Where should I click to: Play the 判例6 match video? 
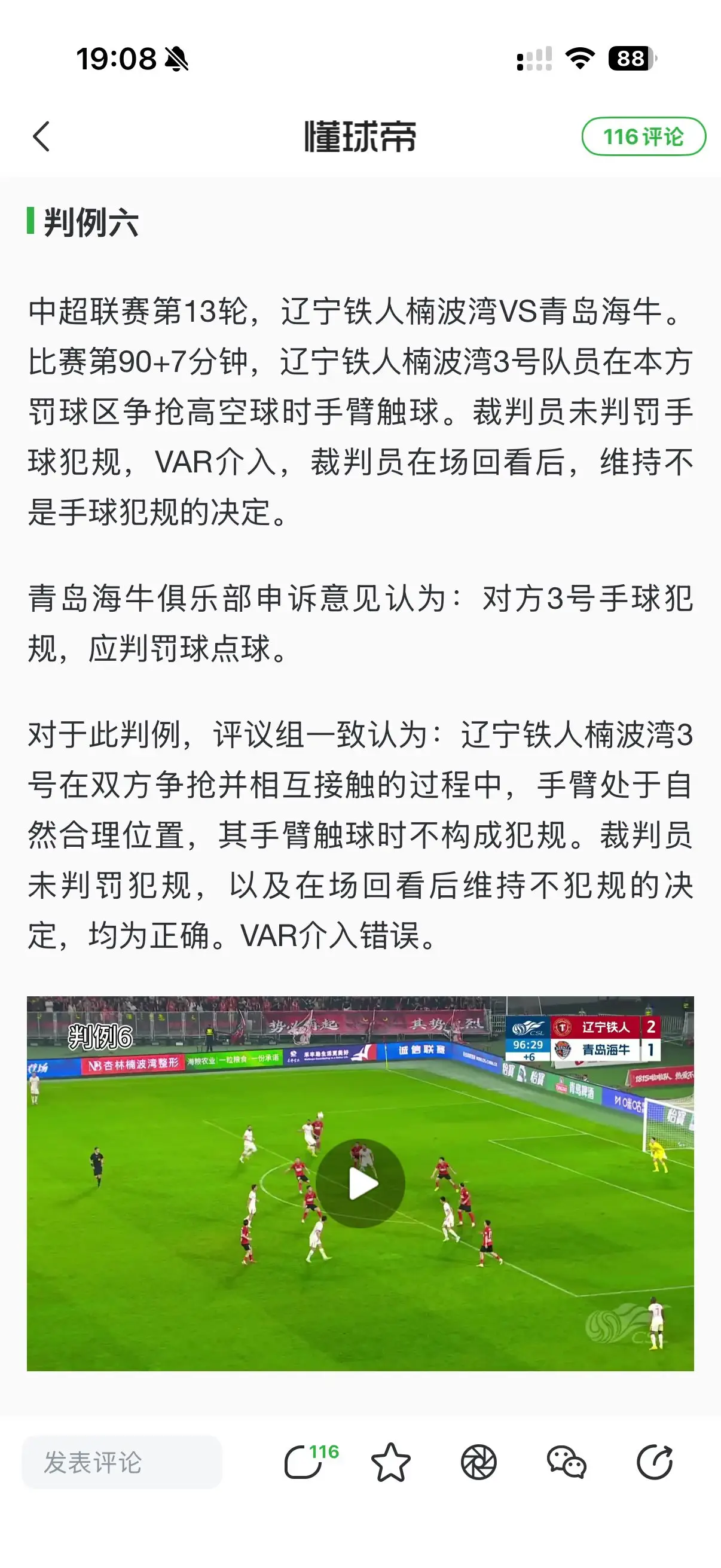click(x=360, y=1183)
